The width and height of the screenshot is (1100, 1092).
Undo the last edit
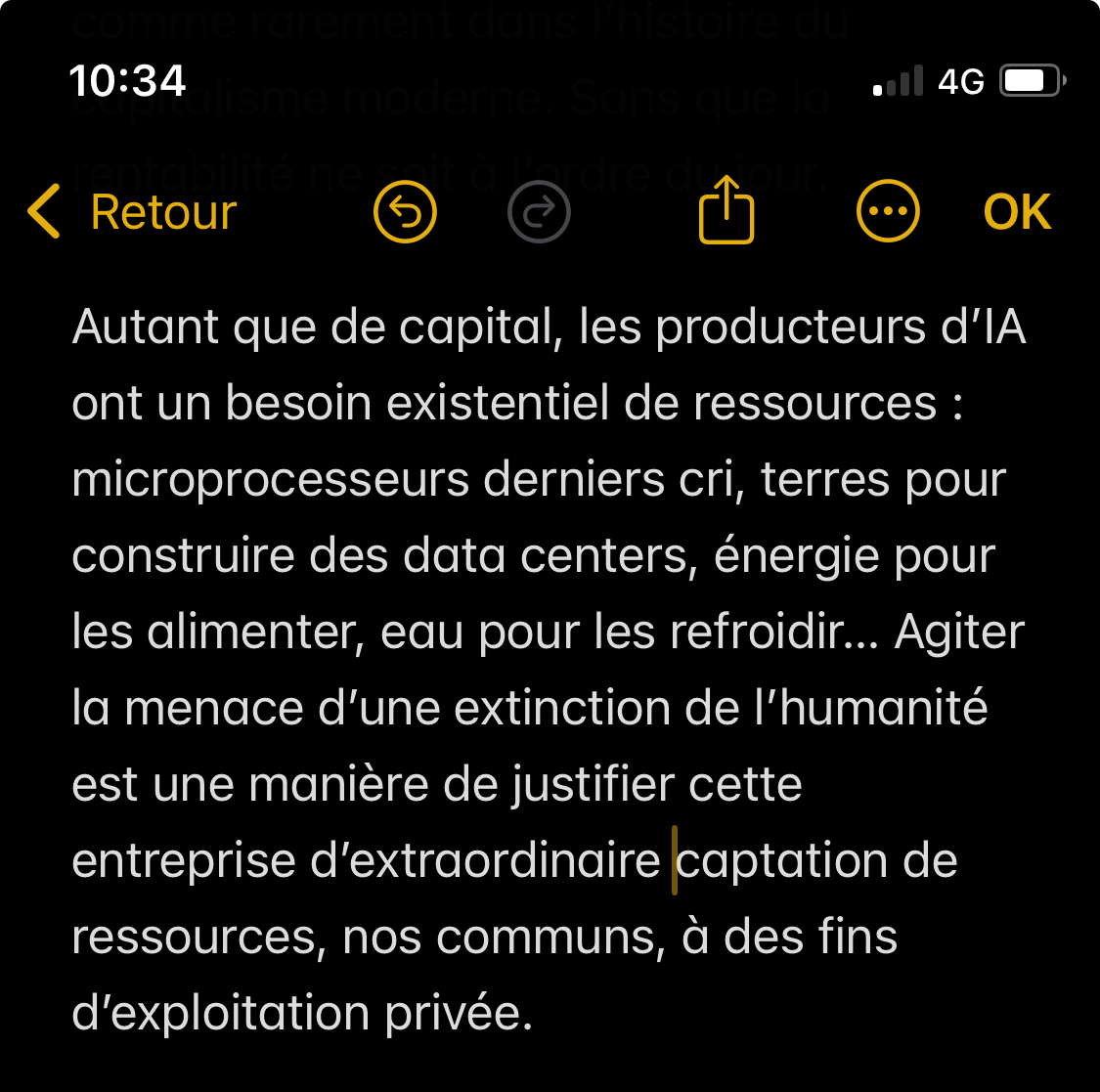click(405, 212)
